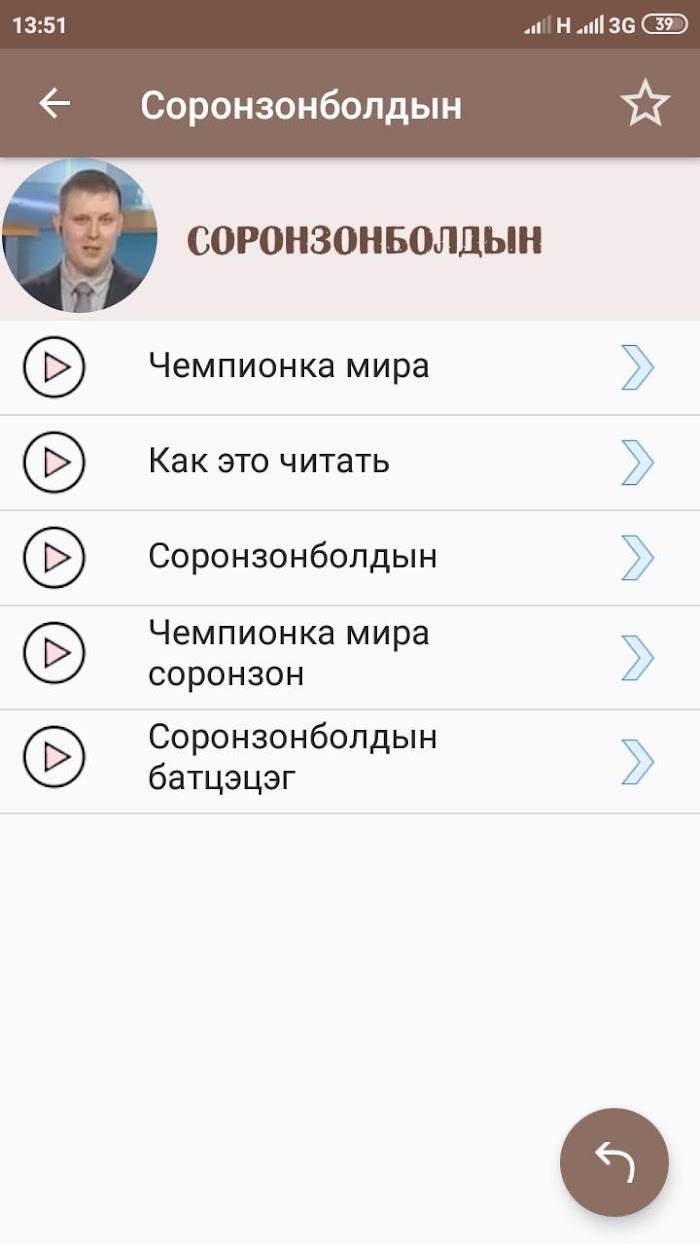Play the 'Как это читать' sound

54,462
